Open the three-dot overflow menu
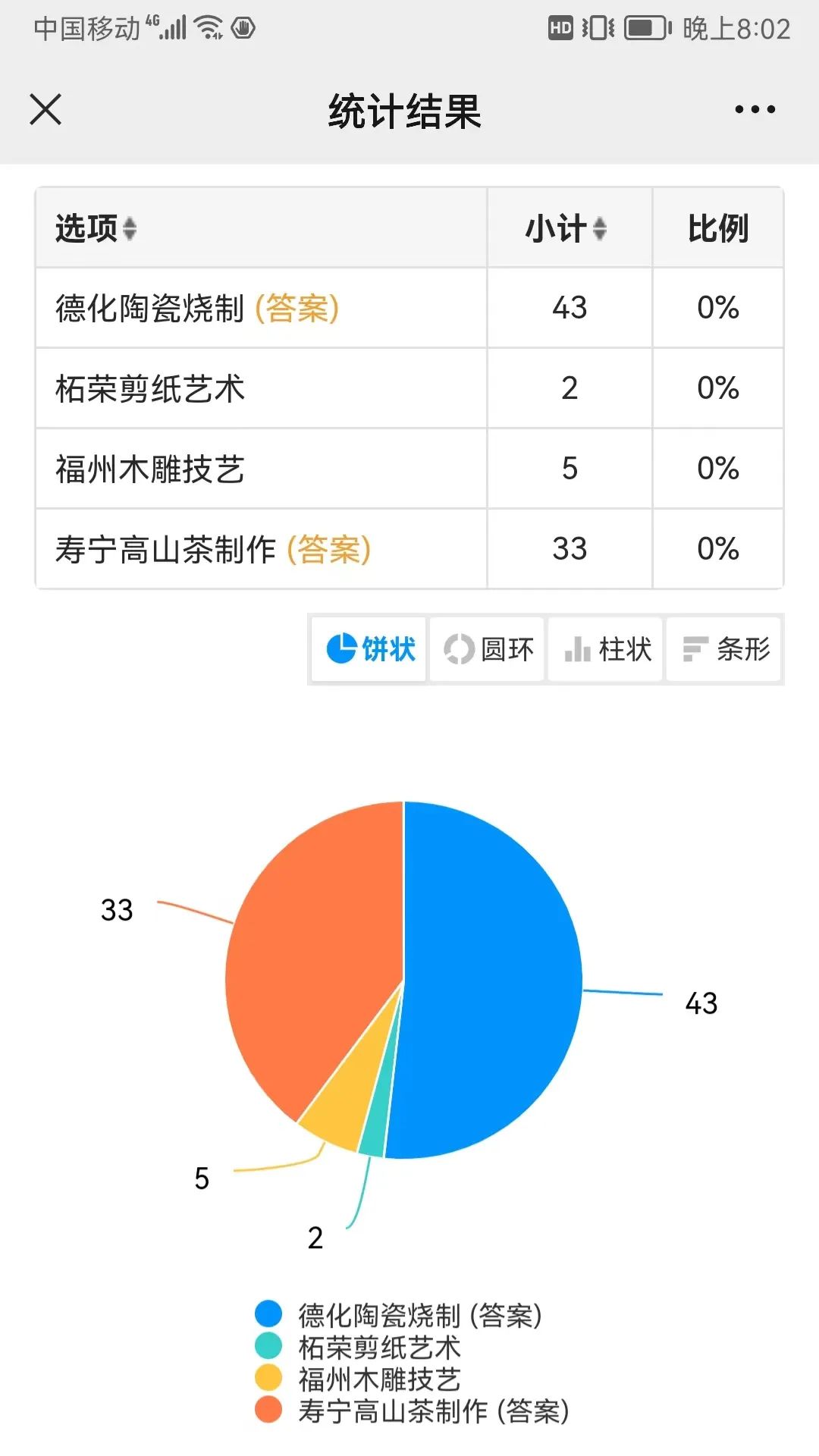The image size is (819, 1456). pos(755,109)
